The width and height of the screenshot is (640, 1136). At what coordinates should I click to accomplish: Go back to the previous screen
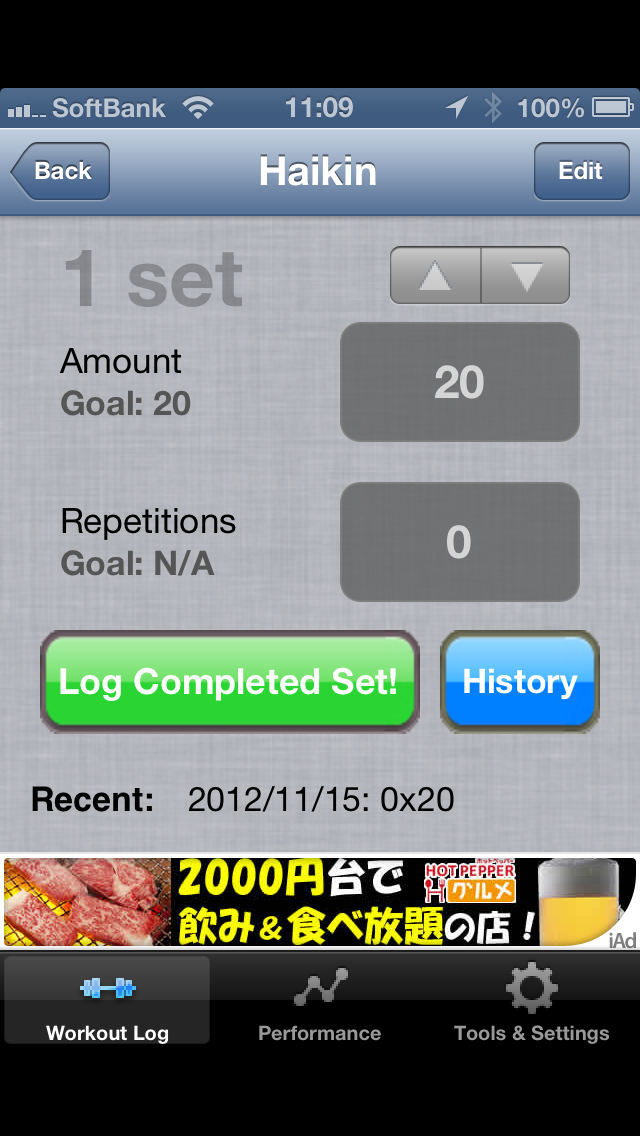(60, 171)
